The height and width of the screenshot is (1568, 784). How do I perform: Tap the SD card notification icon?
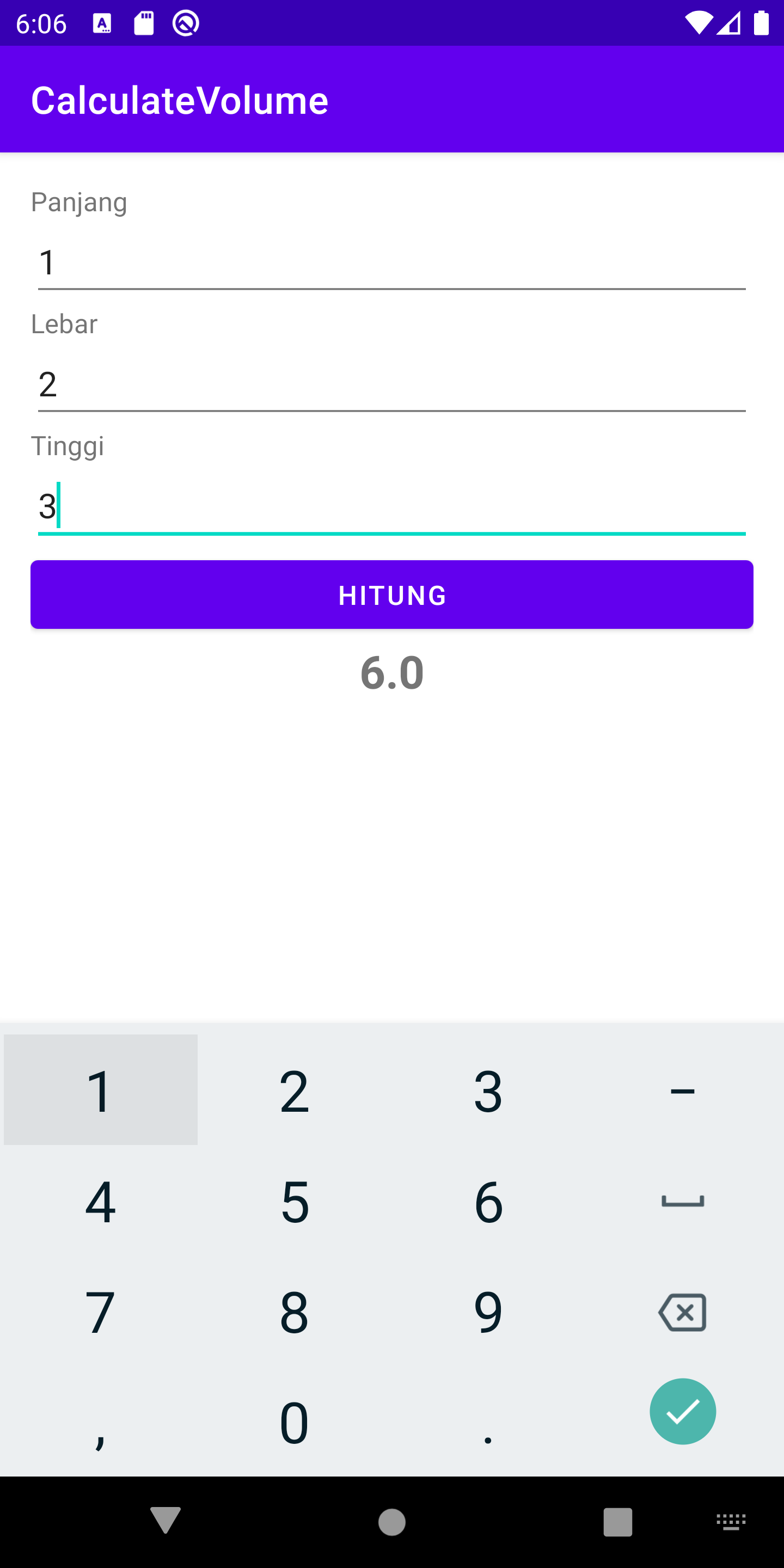tap(144, 23)
